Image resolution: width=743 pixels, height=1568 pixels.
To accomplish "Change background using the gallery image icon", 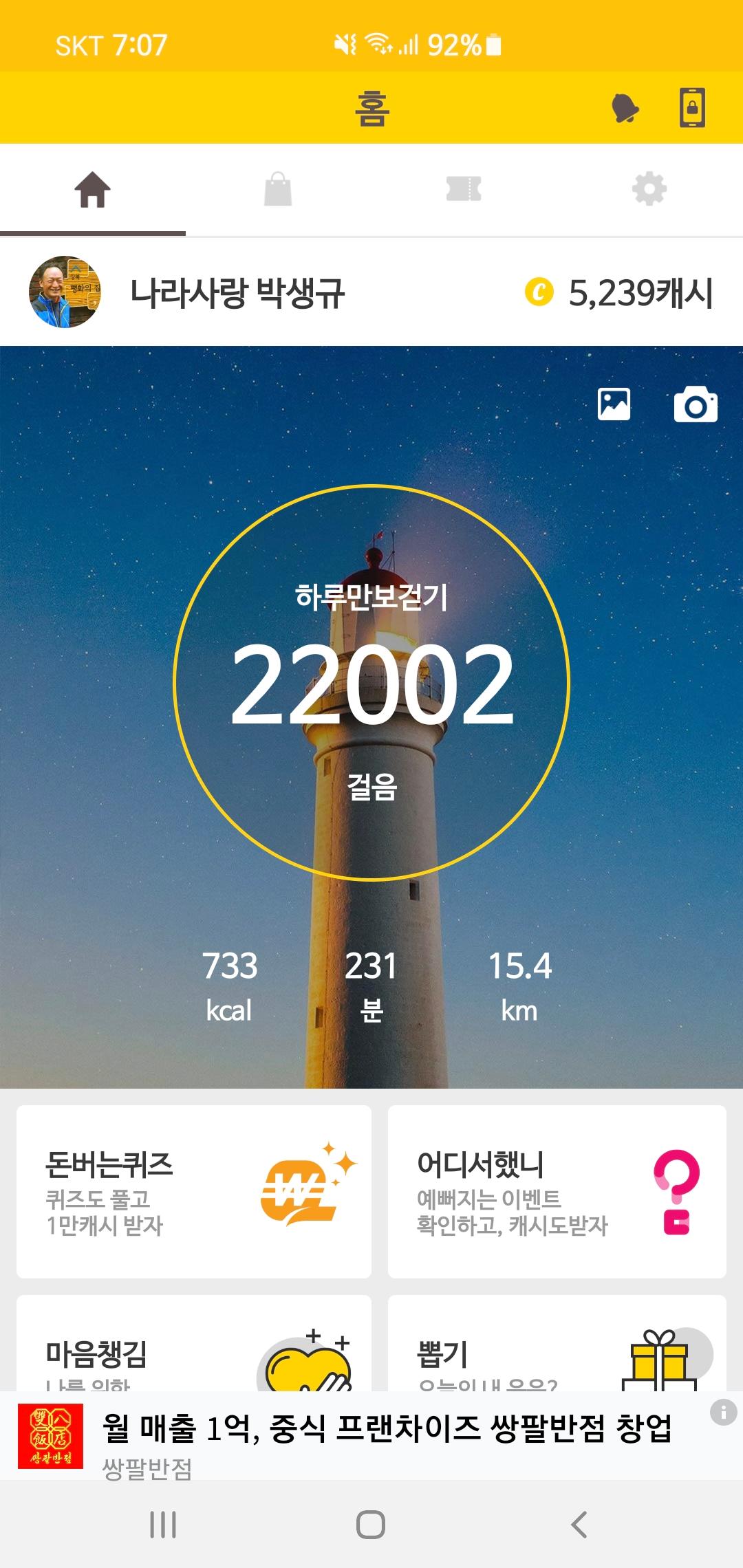I will (x=614, y=404).
